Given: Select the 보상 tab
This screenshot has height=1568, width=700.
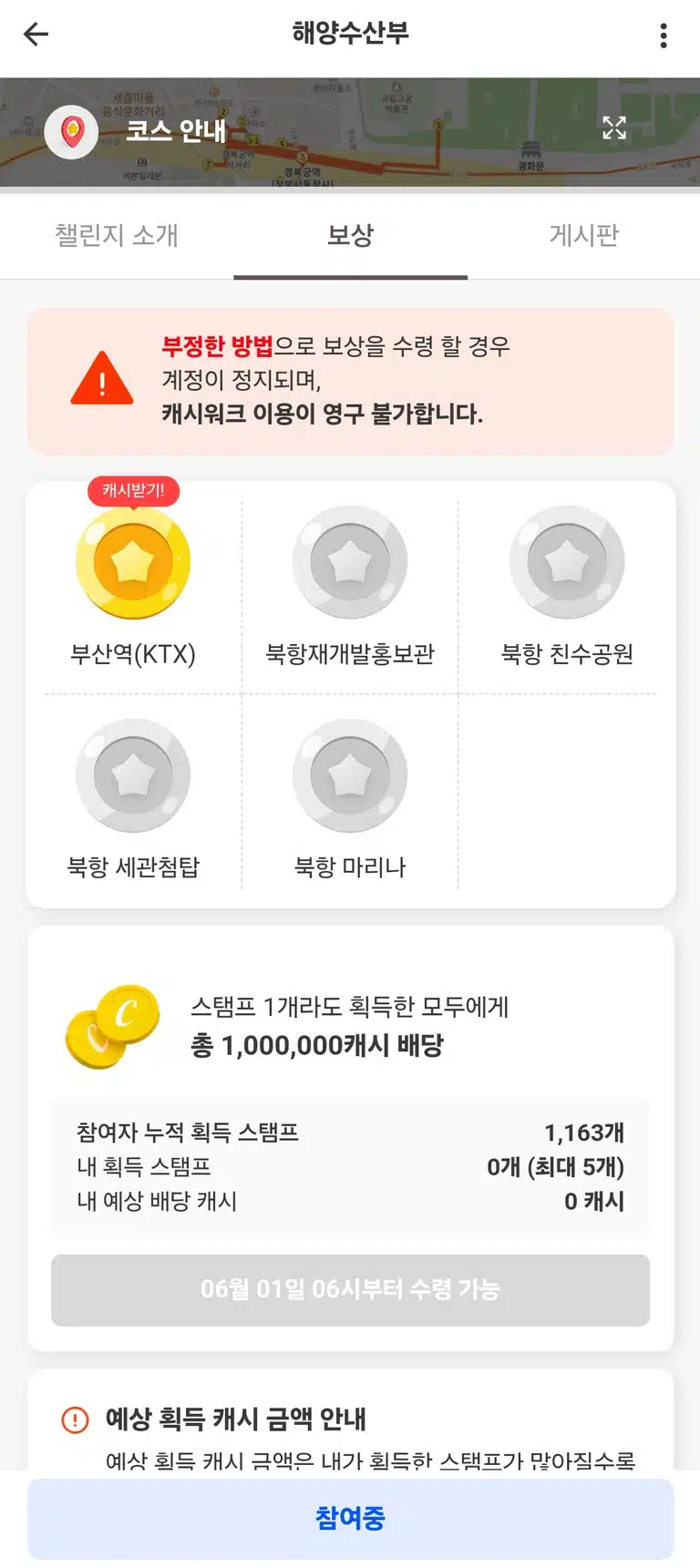Looking at the screenshot, I should [x=351, y=235].
